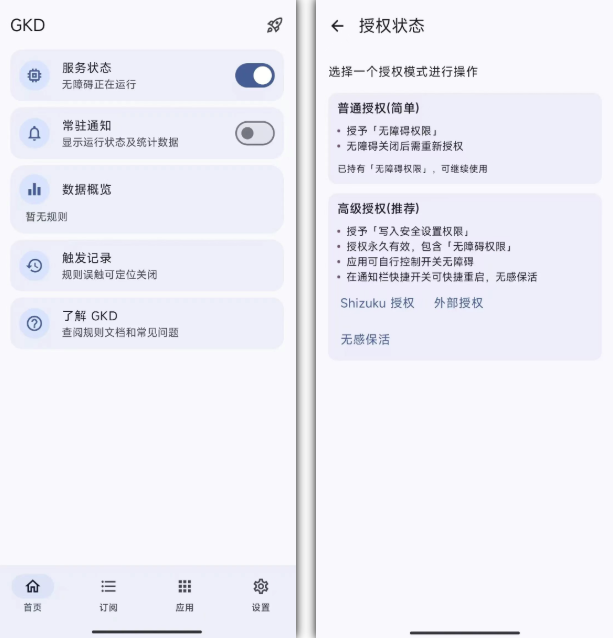Open 触发记录 row
613x638 pixels.
tap(147, 265)
